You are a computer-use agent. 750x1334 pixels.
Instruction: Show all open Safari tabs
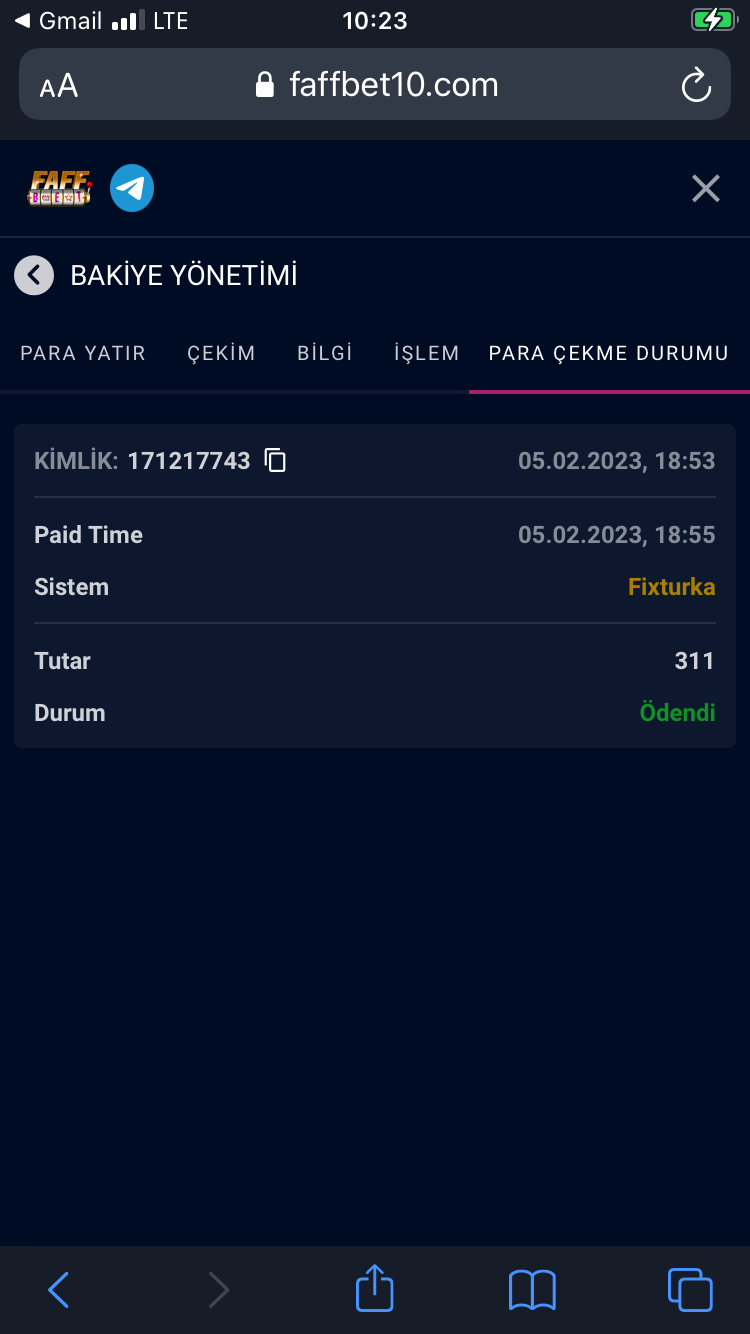pyautogui.click(x=690, y=1290)
